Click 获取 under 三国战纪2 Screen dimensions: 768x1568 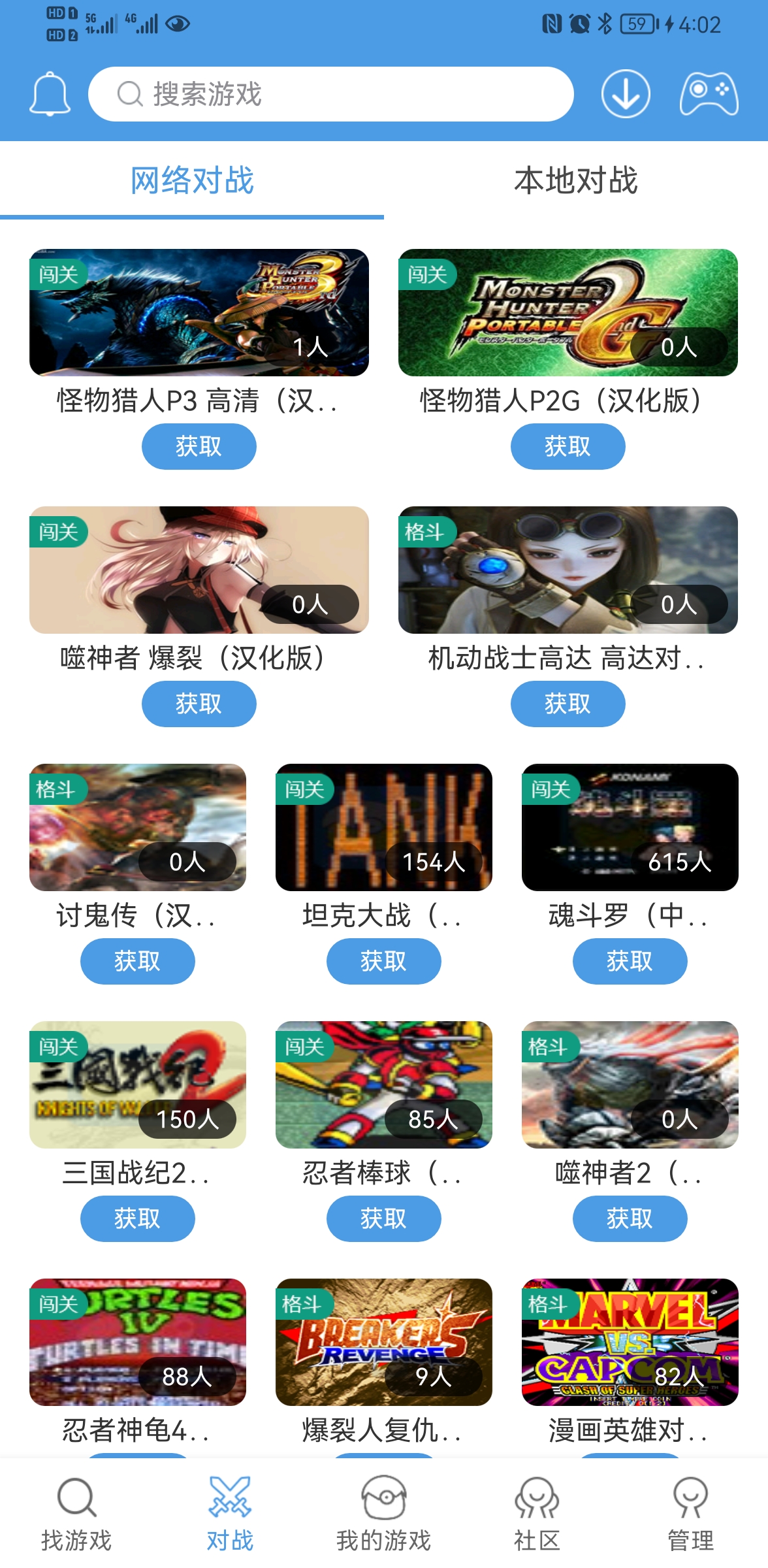(136, 1218)
